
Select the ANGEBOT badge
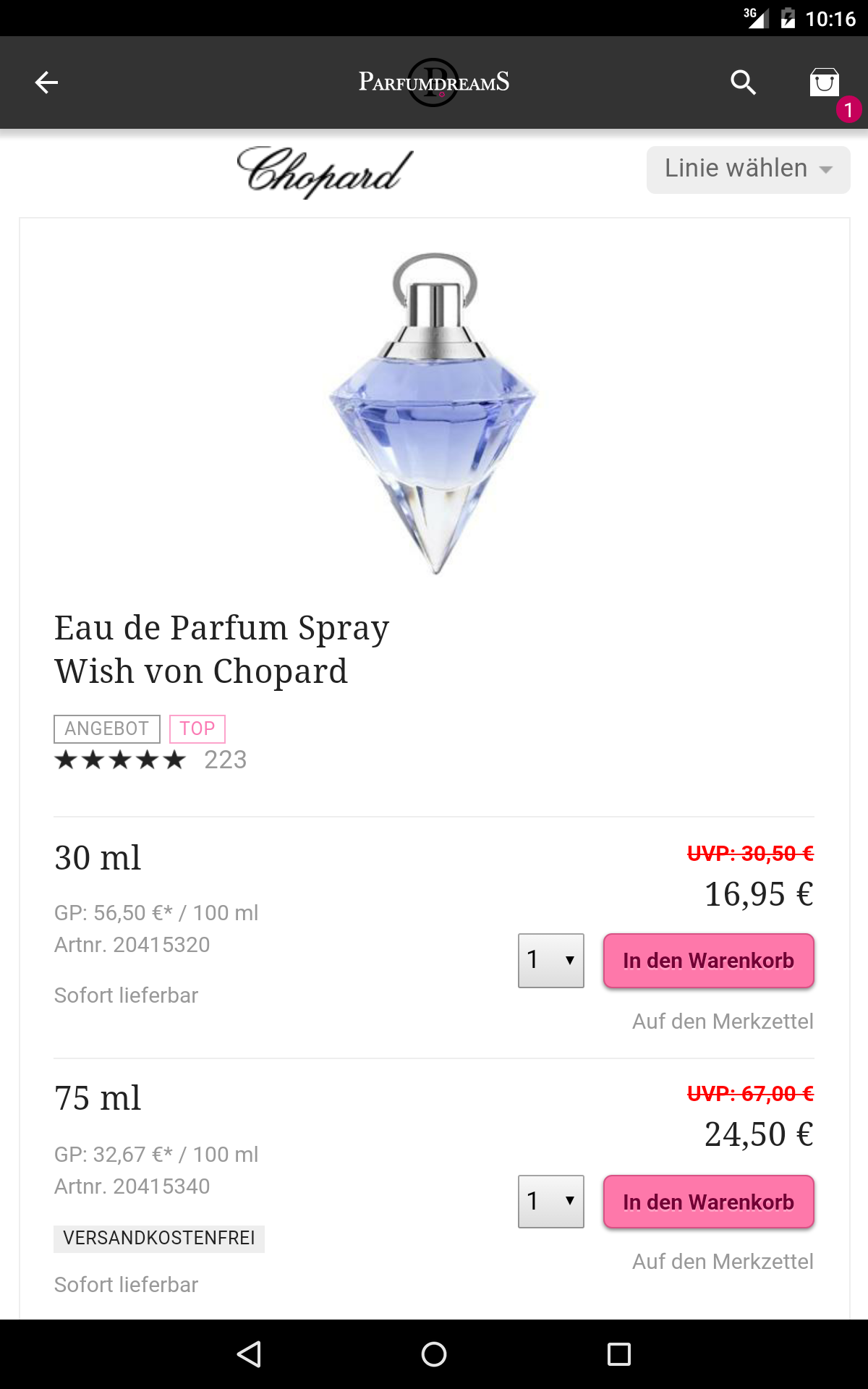click(x=106, y=729)
